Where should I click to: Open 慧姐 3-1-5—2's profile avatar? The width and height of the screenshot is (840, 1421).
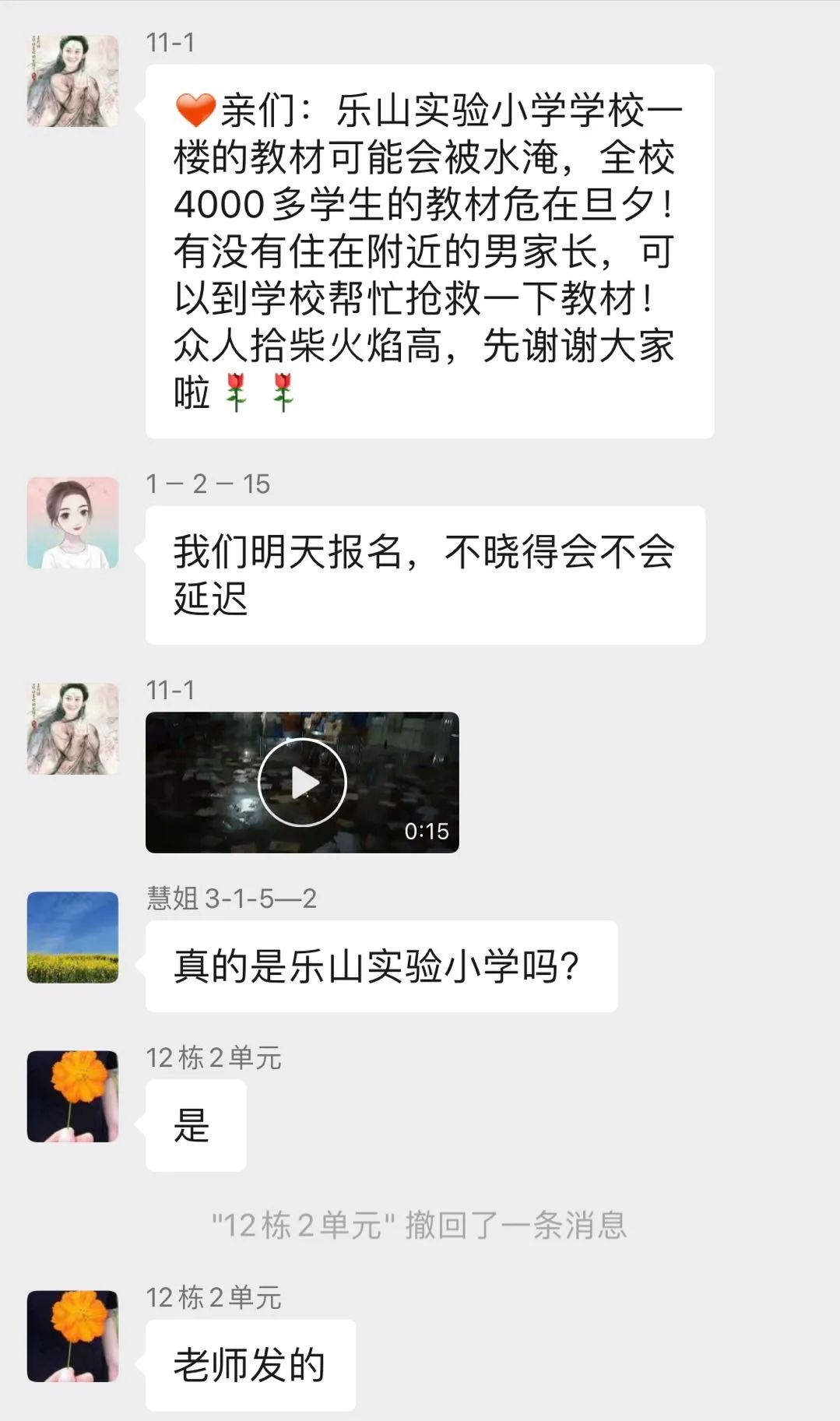pos(73,937)
